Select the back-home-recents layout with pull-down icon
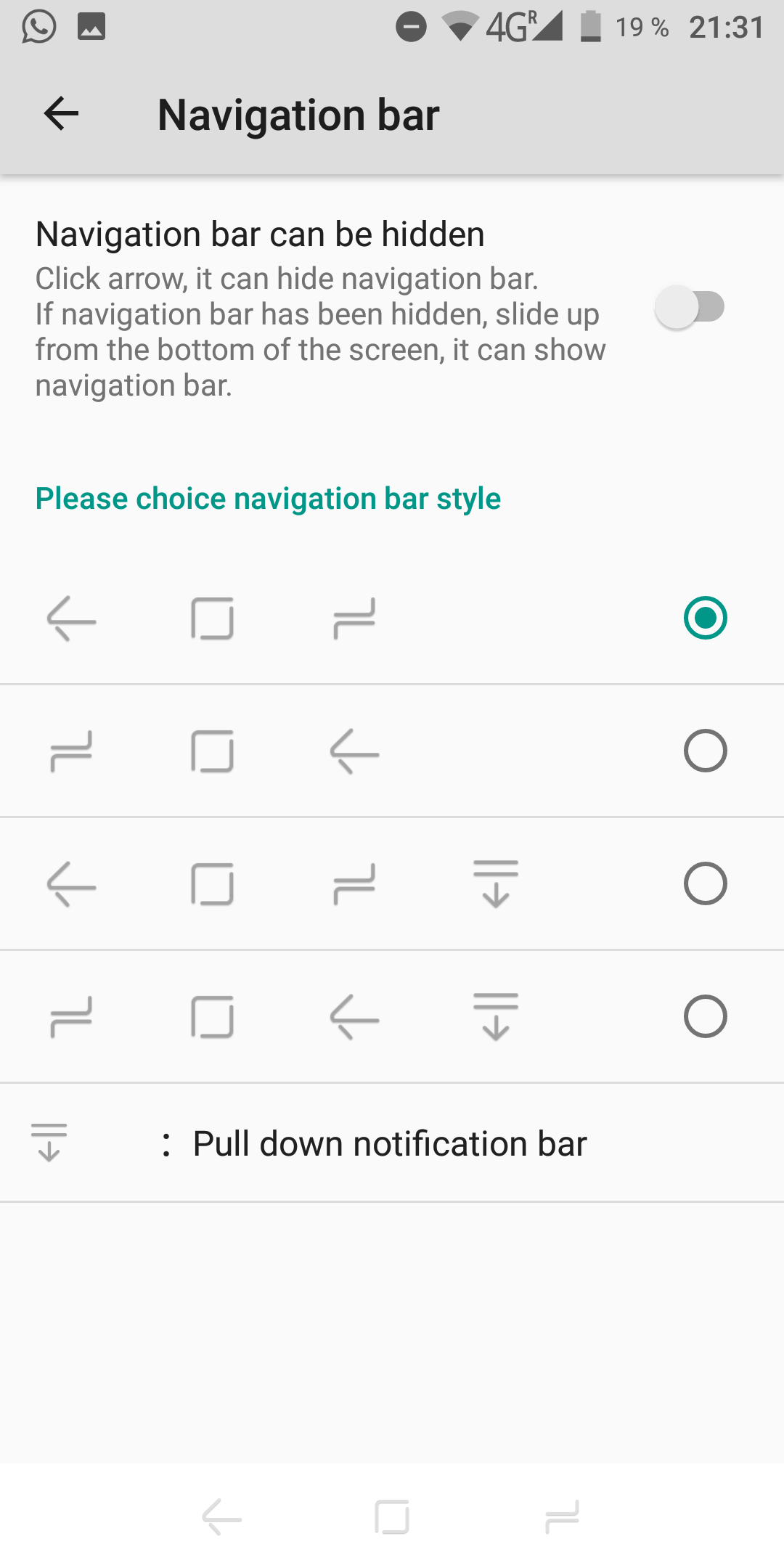Screen dimensions: 784x1568 pos(705,883)
